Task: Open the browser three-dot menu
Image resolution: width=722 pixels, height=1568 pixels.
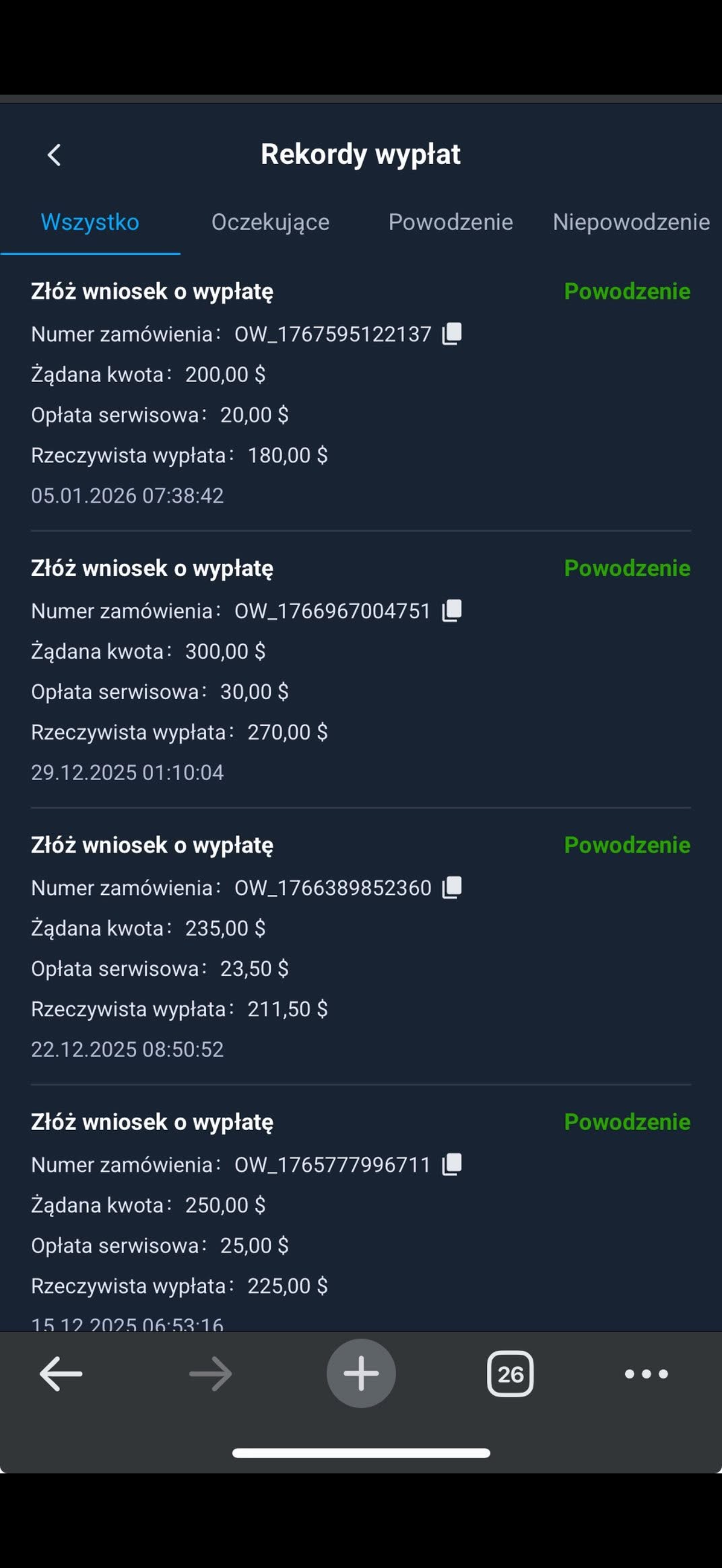Action: pyautogui.click(x=647, y=1374)
